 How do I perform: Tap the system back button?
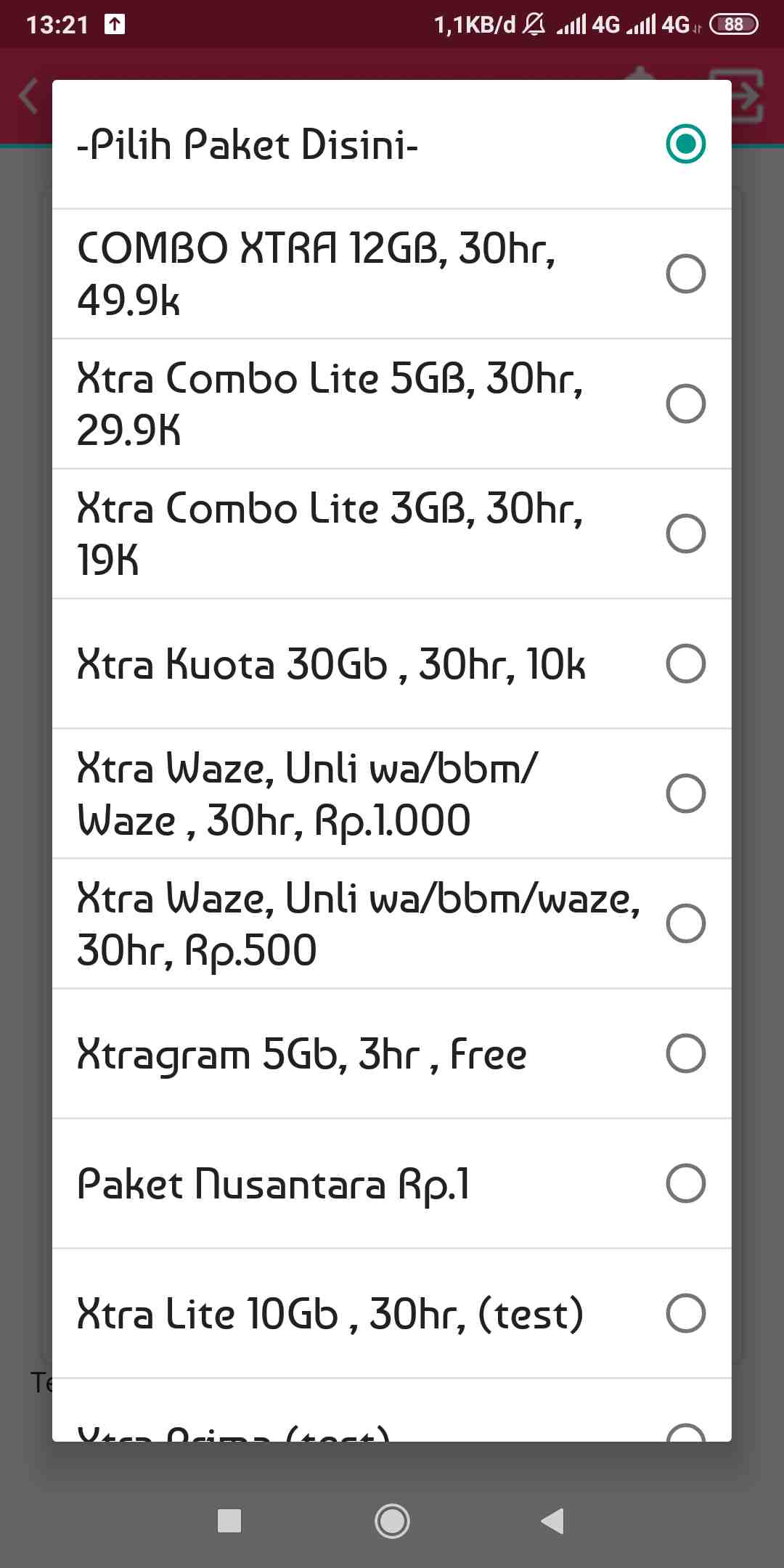point(553,1521)
